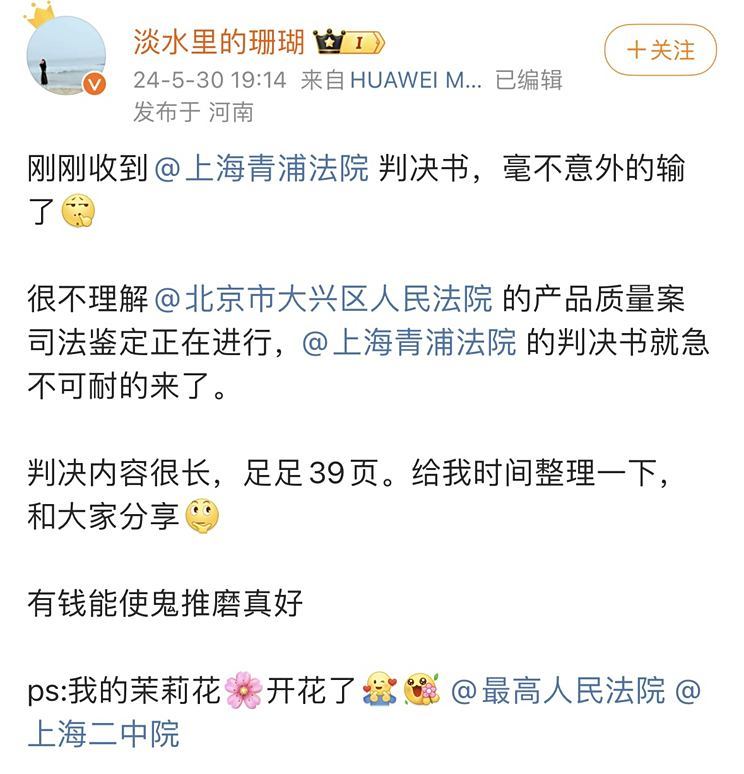Open the username 淡水里的珊瑚
Screen dimensions: 744x774
[x=219, y=43]
